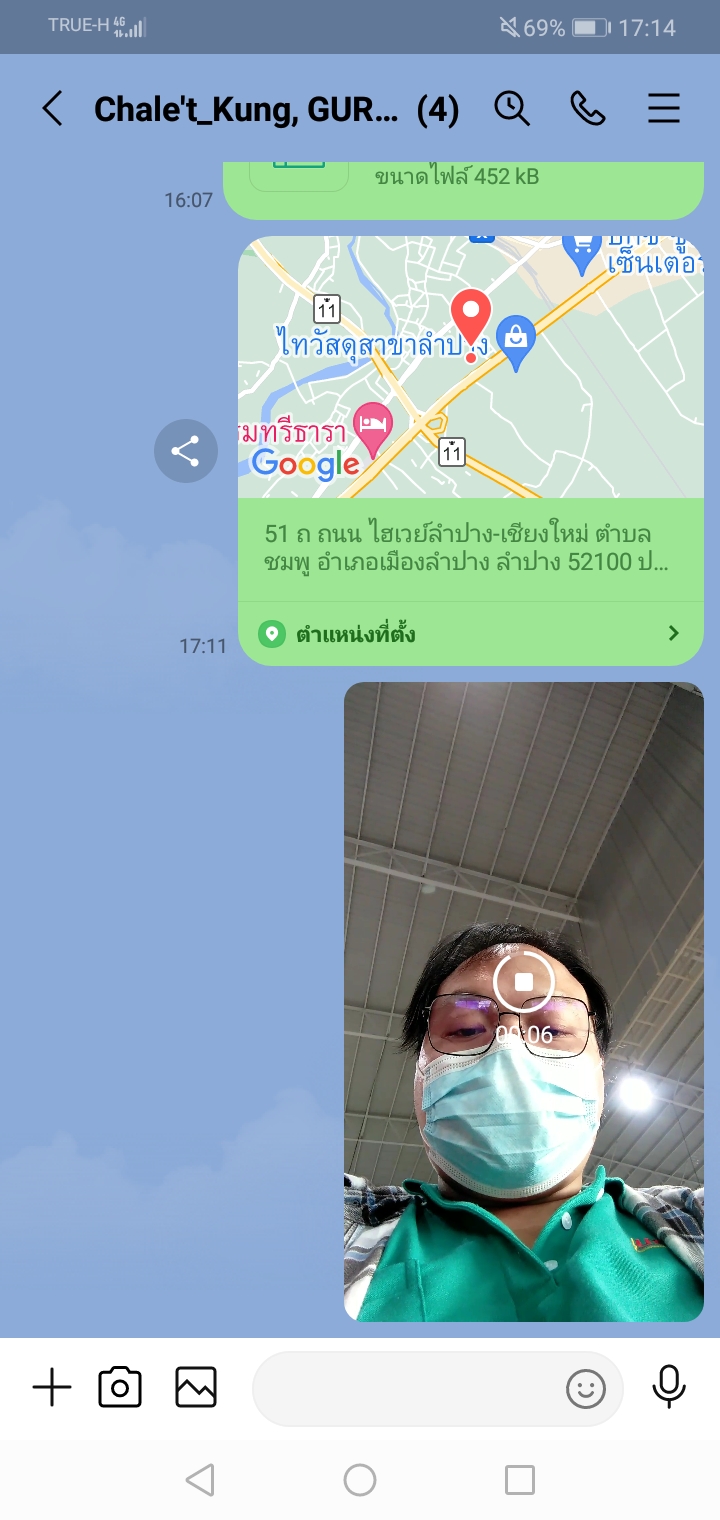
Task: Start a group call
Action: 588,108
